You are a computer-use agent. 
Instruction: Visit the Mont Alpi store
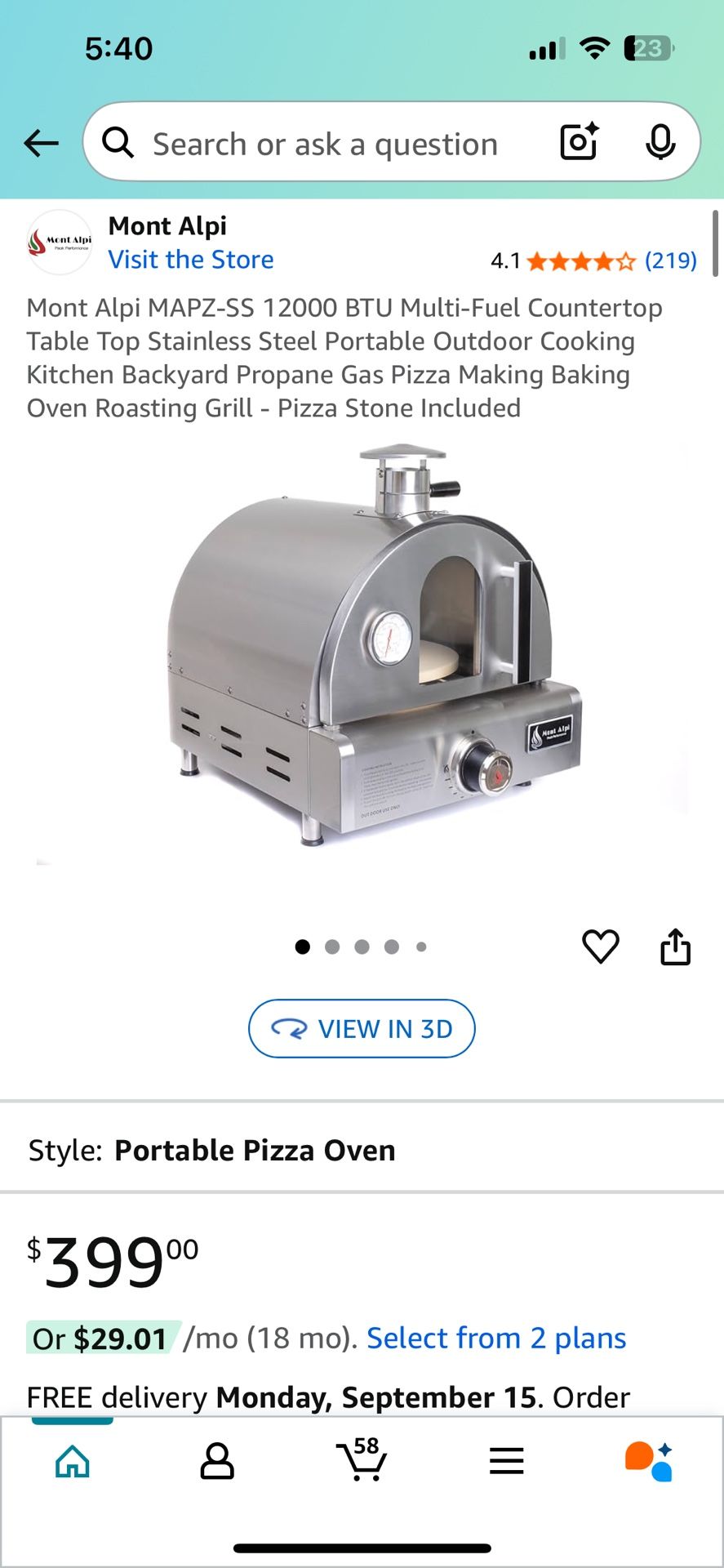click(x=191, y=260)
